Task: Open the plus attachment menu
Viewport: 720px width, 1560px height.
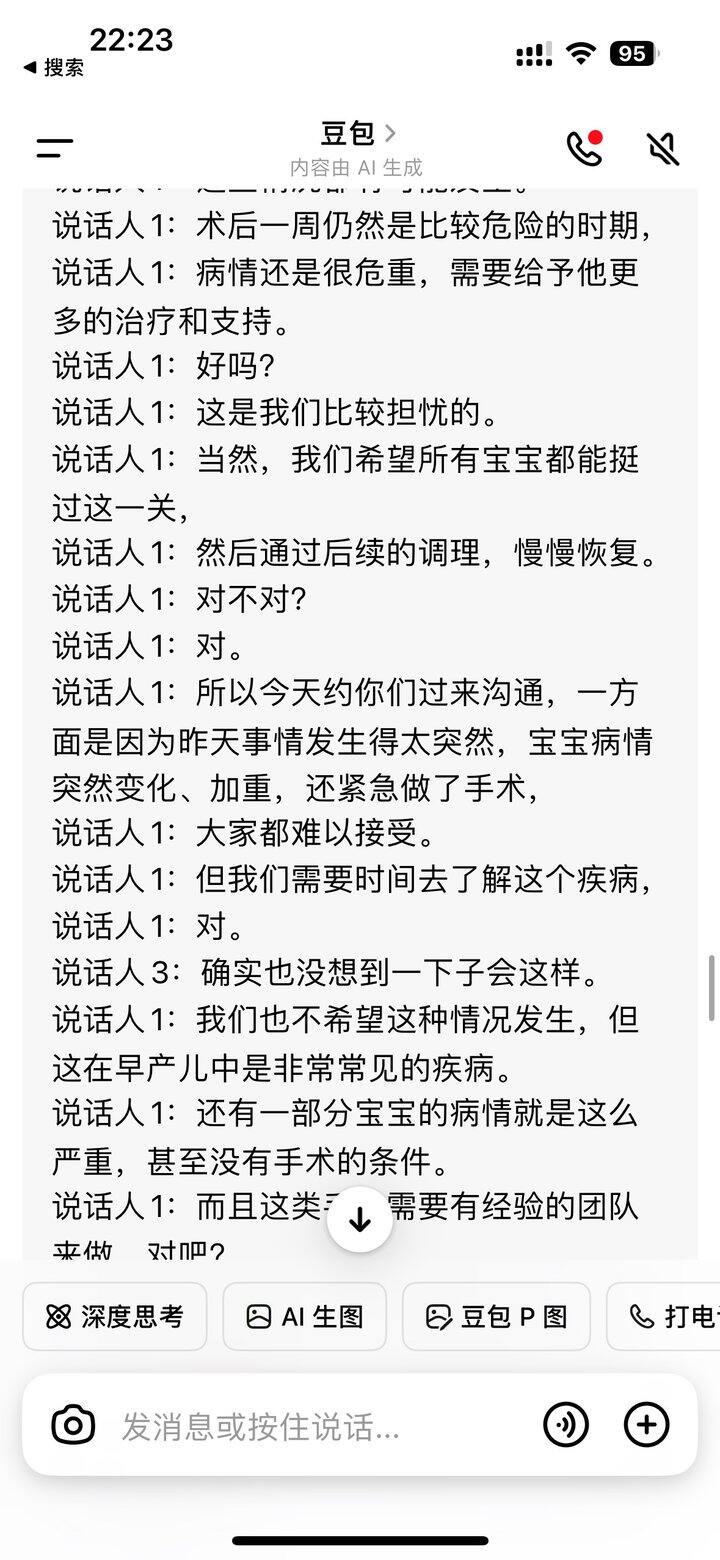Action: point(646,1425)
